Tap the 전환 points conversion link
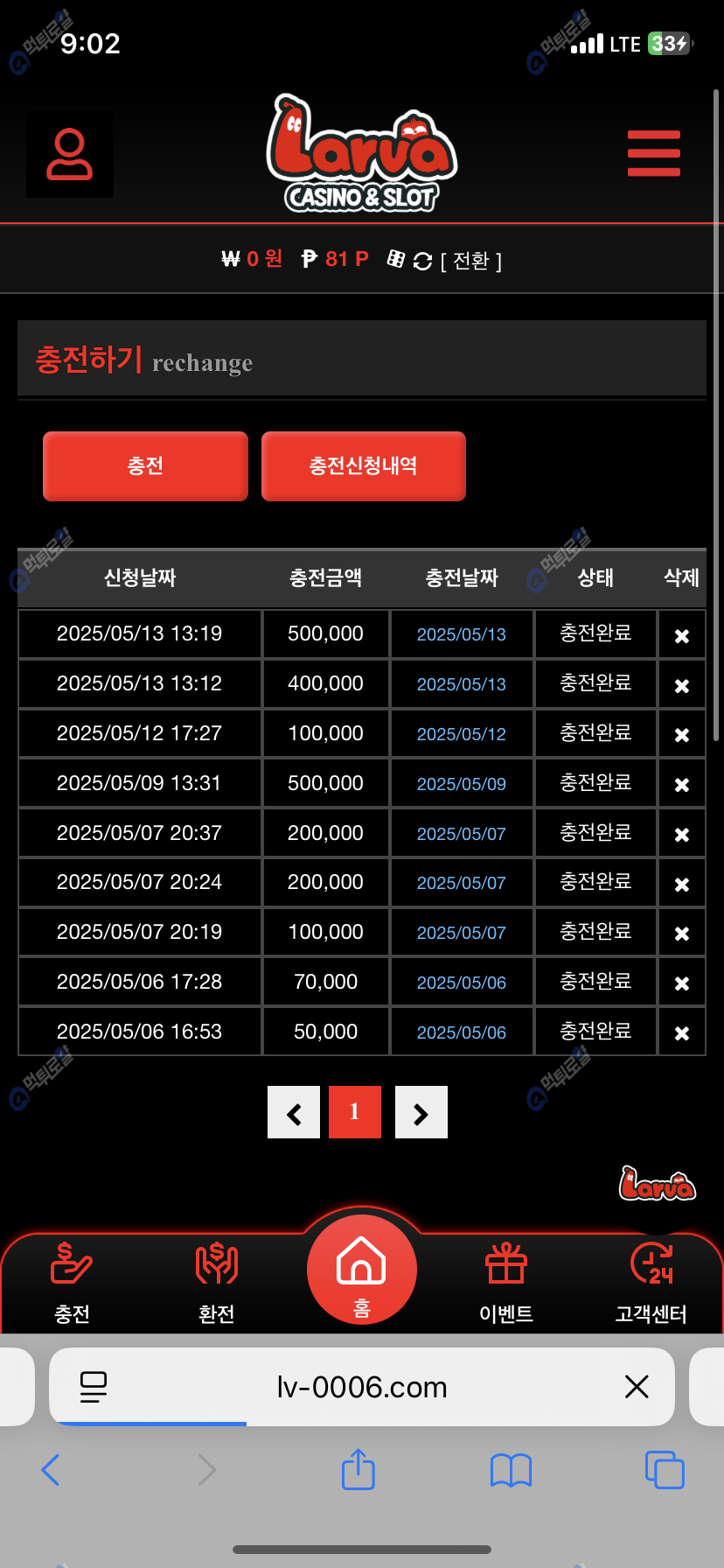Image resolution: width=724 pixels, height=1568 pixels. 470,261
